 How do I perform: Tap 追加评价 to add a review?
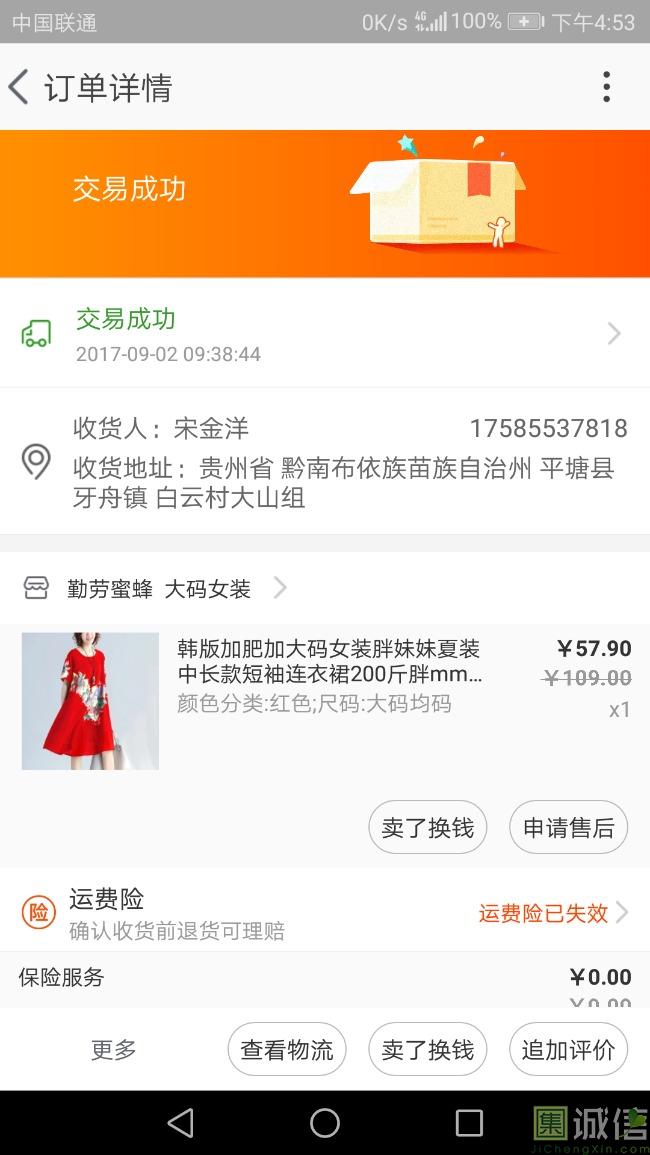point(568,1050)
